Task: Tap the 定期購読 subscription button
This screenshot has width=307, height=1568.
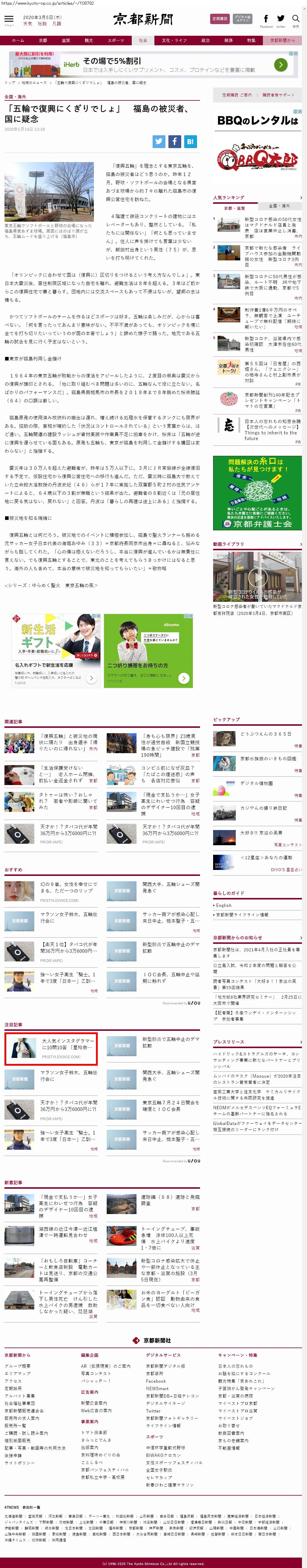Action: [219, 19]
